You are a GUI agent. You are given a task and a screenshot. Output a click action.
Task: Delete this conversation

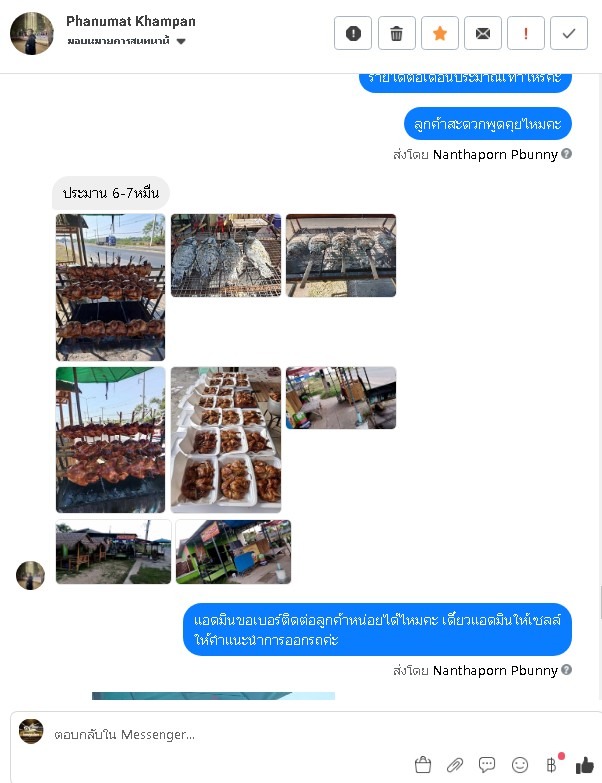point(396,33)
